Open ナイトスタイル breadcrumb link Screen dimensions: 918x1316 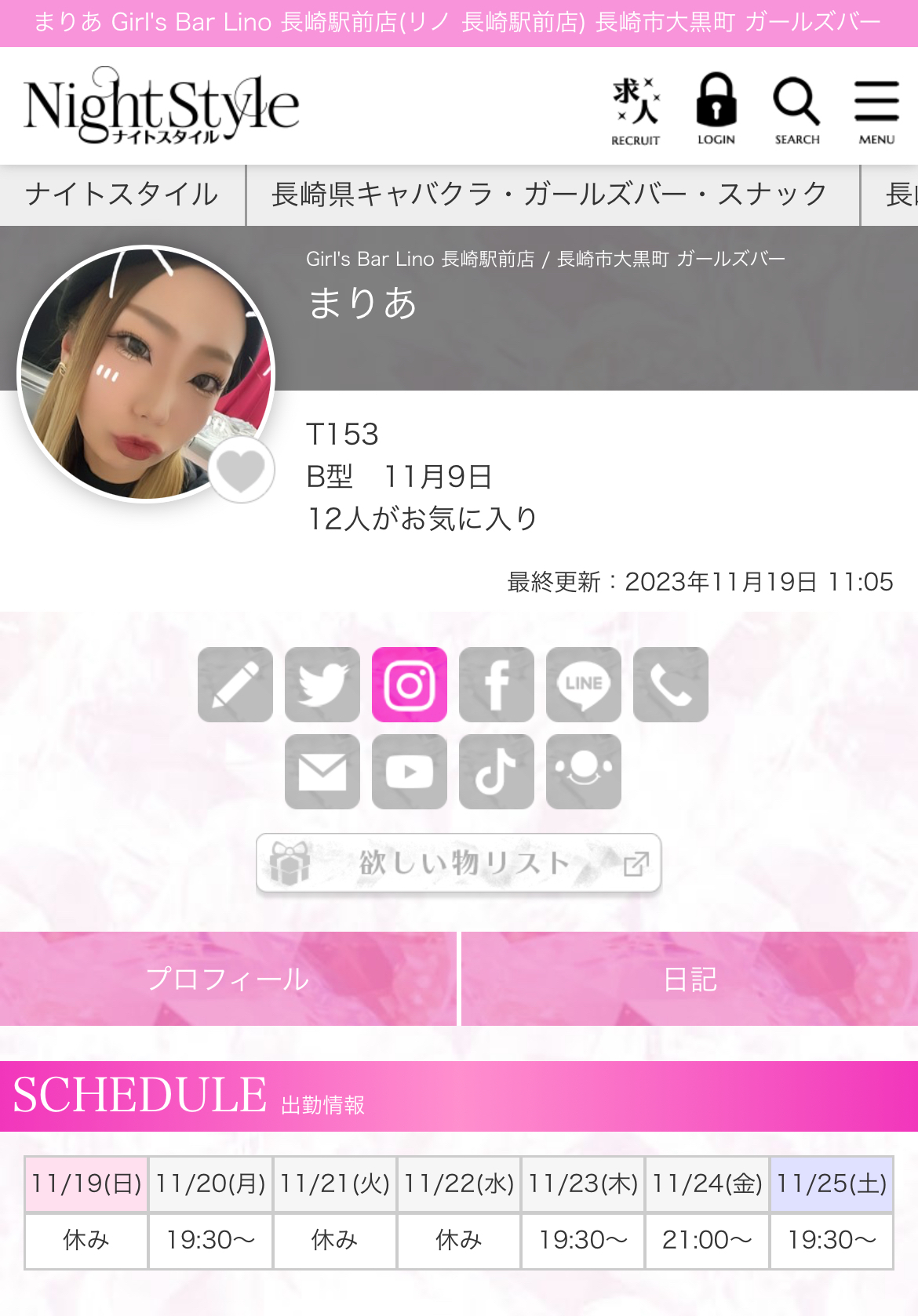click(x=122, y=194)
